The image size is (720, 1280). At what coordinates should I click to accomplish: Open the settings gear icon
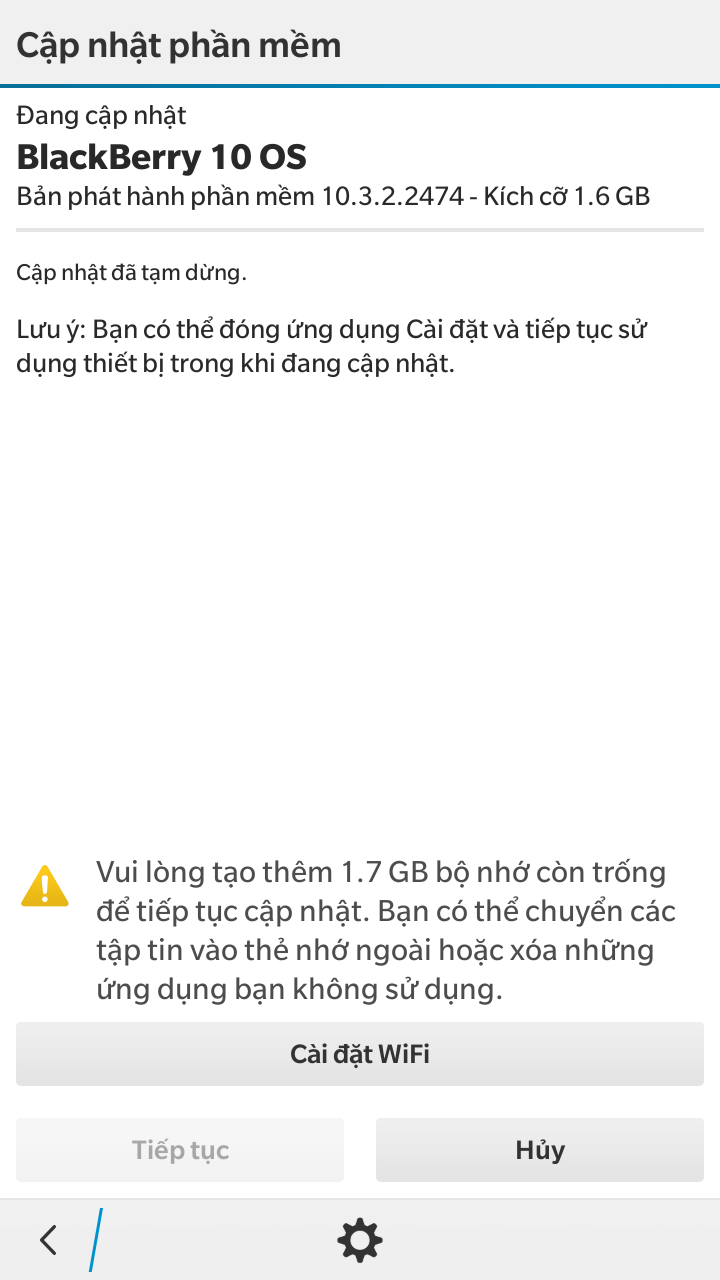pos(360,1240)
